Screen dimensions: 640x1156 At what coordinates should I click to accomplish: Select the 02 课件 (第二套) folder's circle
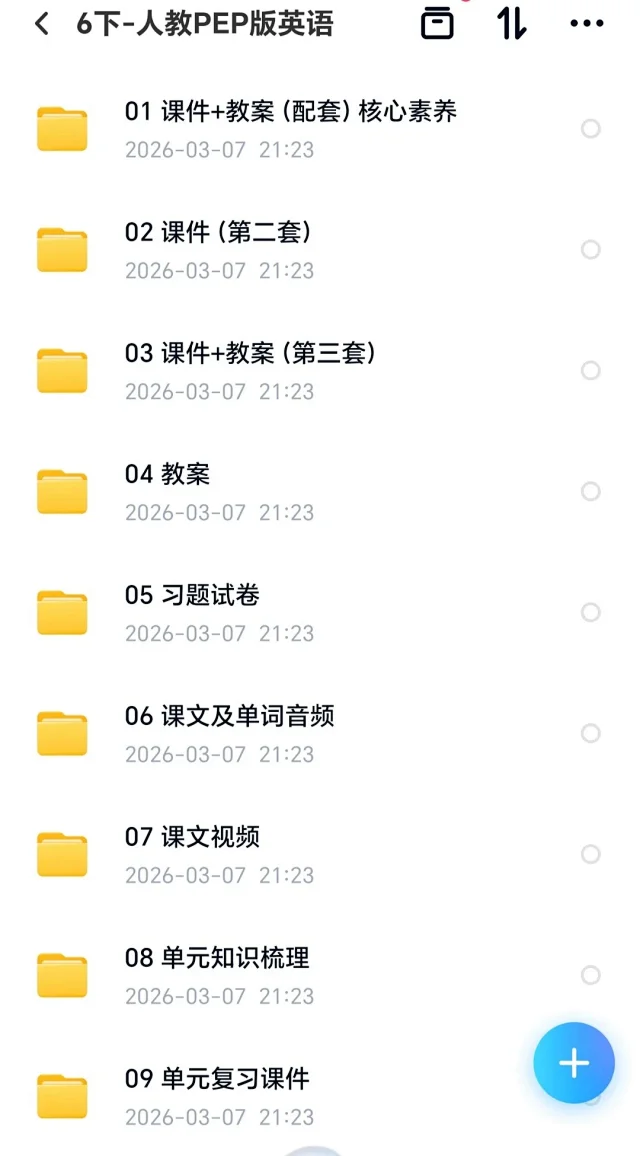tap(591, 249)
